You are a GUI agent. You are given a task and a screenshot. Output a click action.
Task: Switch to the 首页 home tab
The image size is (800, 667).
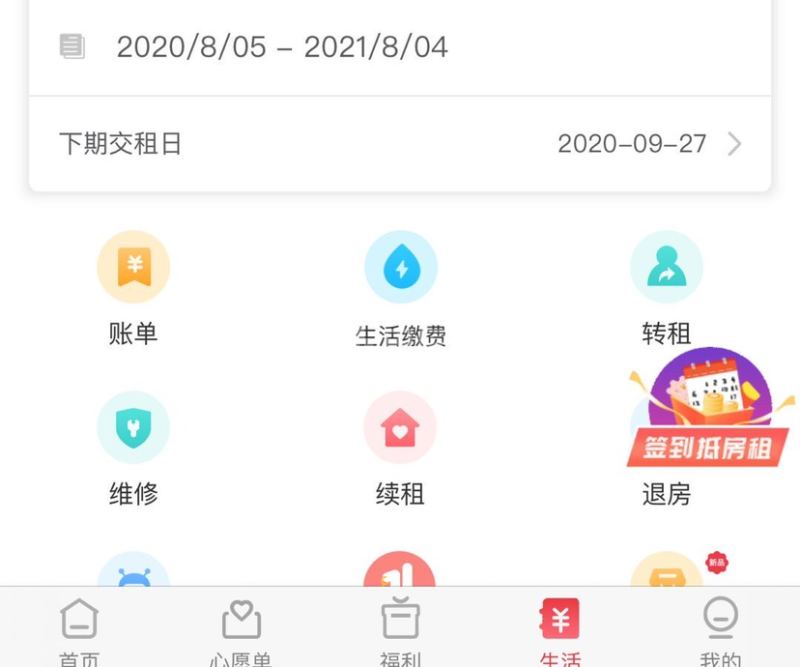(79, 630)
